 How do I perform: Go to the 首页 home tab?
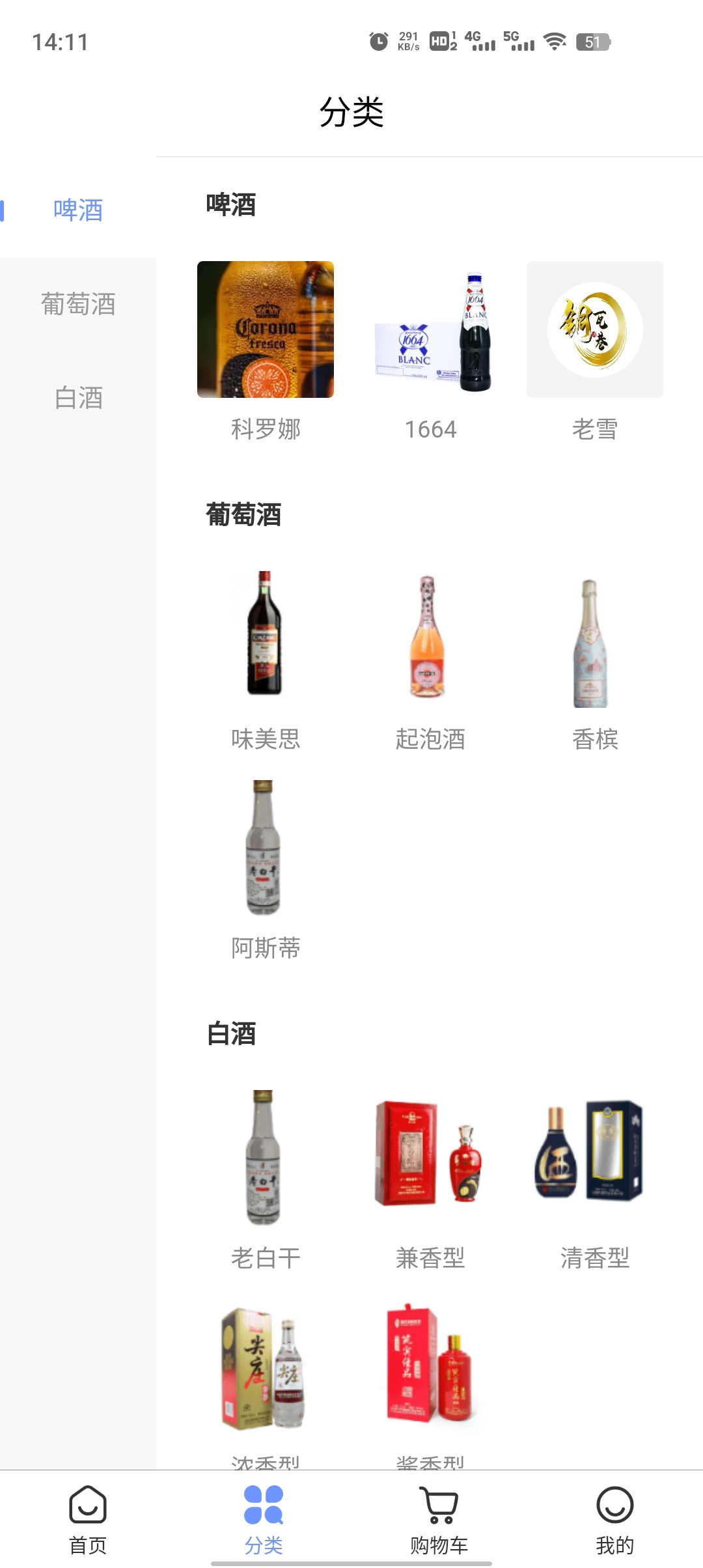[x=88, y=1519]
